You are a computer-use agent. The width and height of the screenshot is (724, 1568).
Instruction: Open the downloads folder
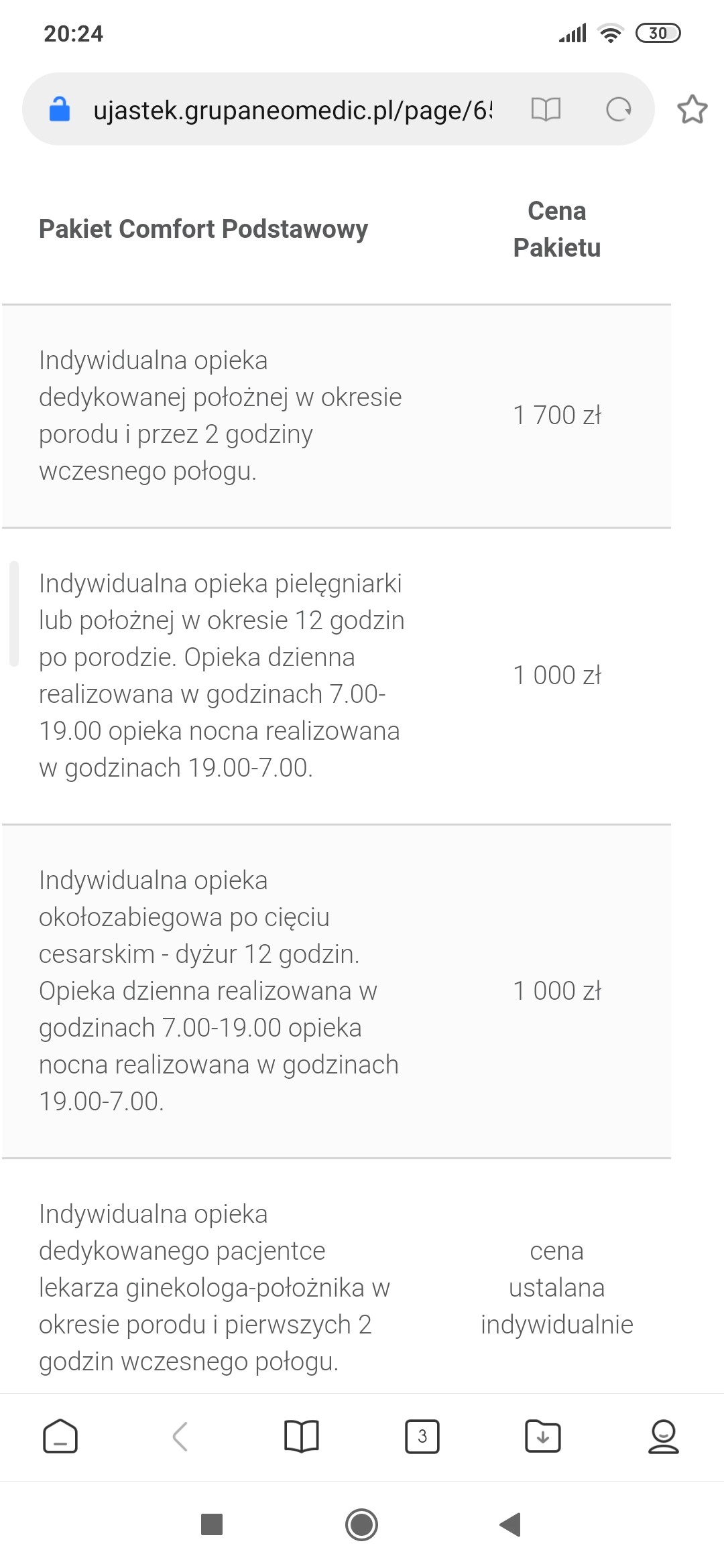tap(542, 1436)
